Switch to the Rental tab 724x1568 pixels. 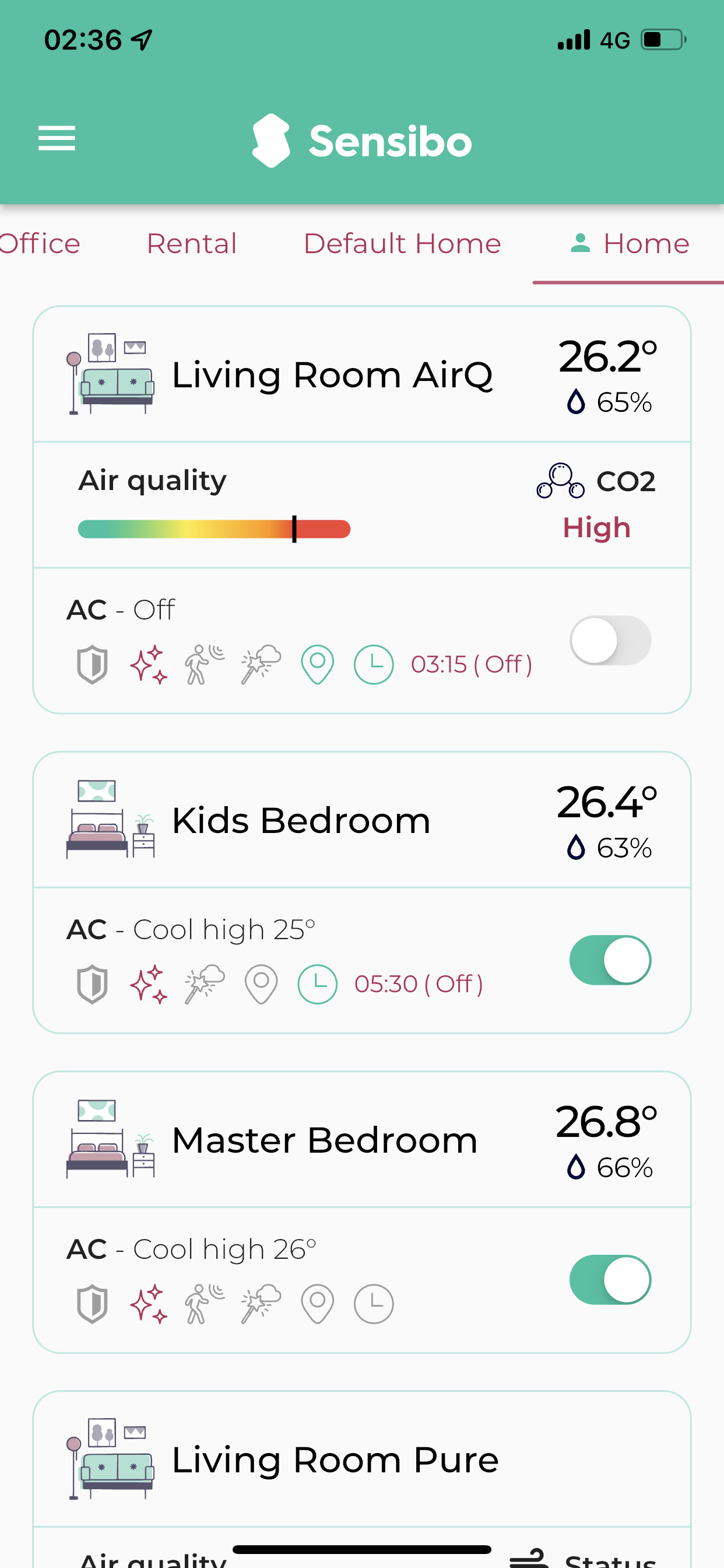click(192, 244)
